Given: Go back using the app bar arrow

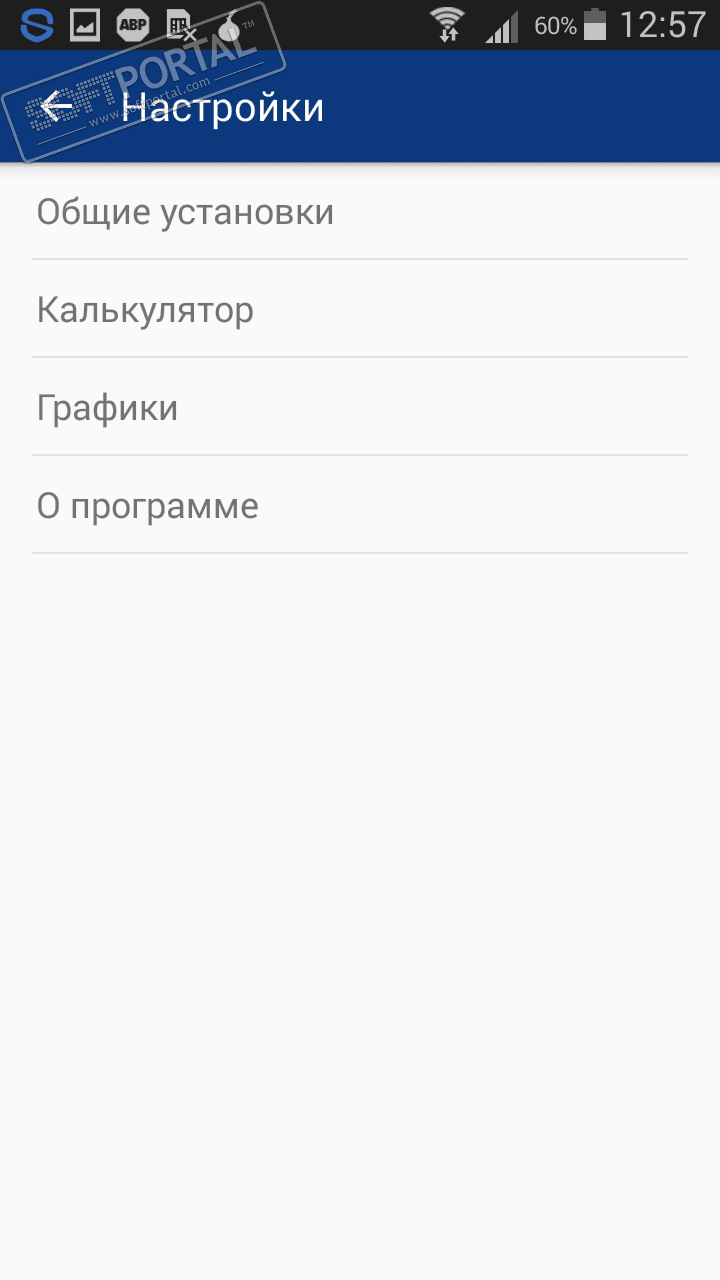Looking at the screenshot, I should (x=57, y=107).
